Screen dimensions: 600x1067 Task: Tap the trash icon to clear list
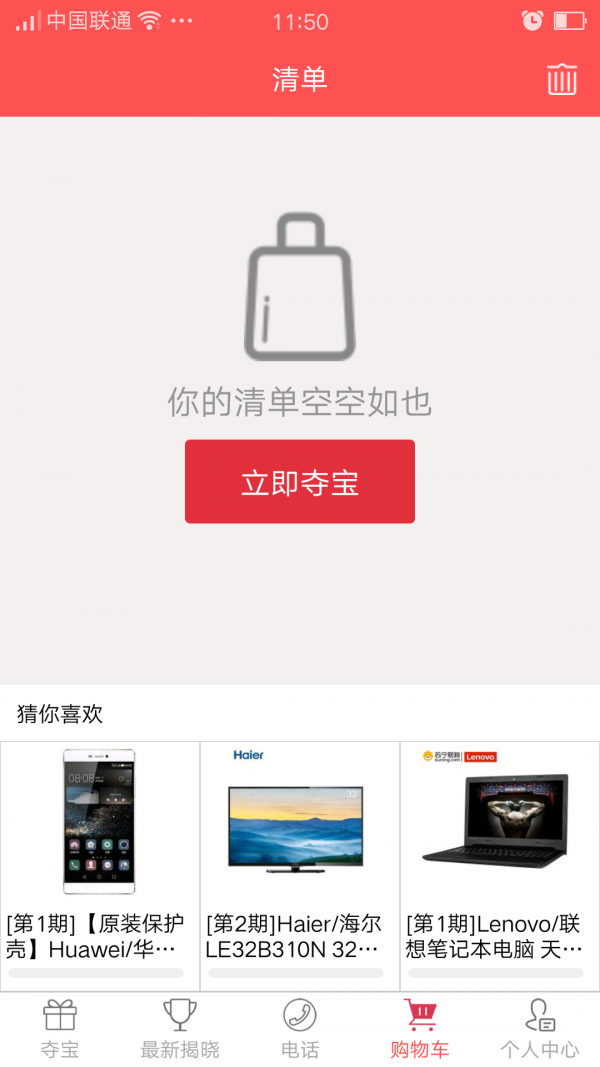click(x=561, y=80)
